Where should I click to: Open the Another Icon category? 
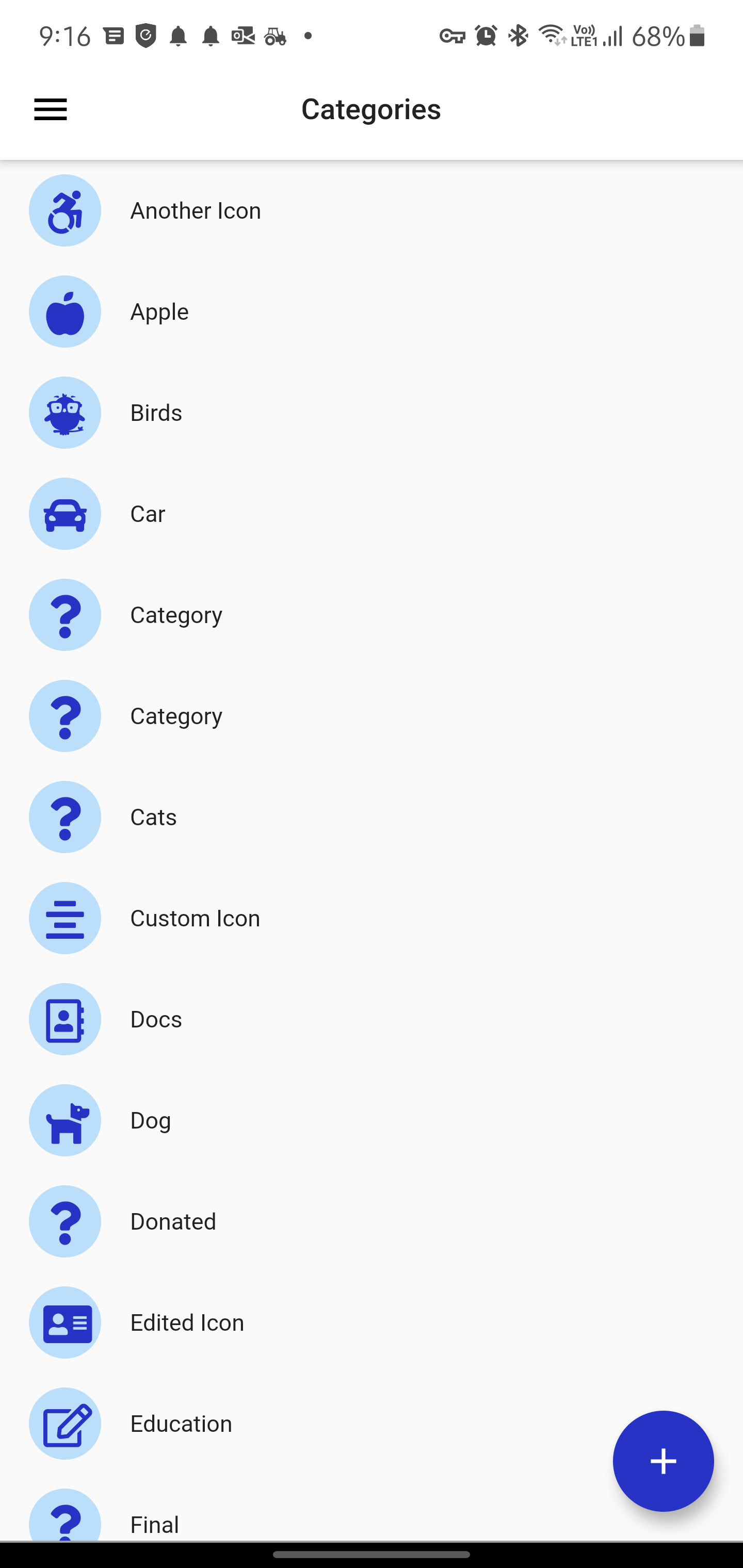(x=196, y=210)
